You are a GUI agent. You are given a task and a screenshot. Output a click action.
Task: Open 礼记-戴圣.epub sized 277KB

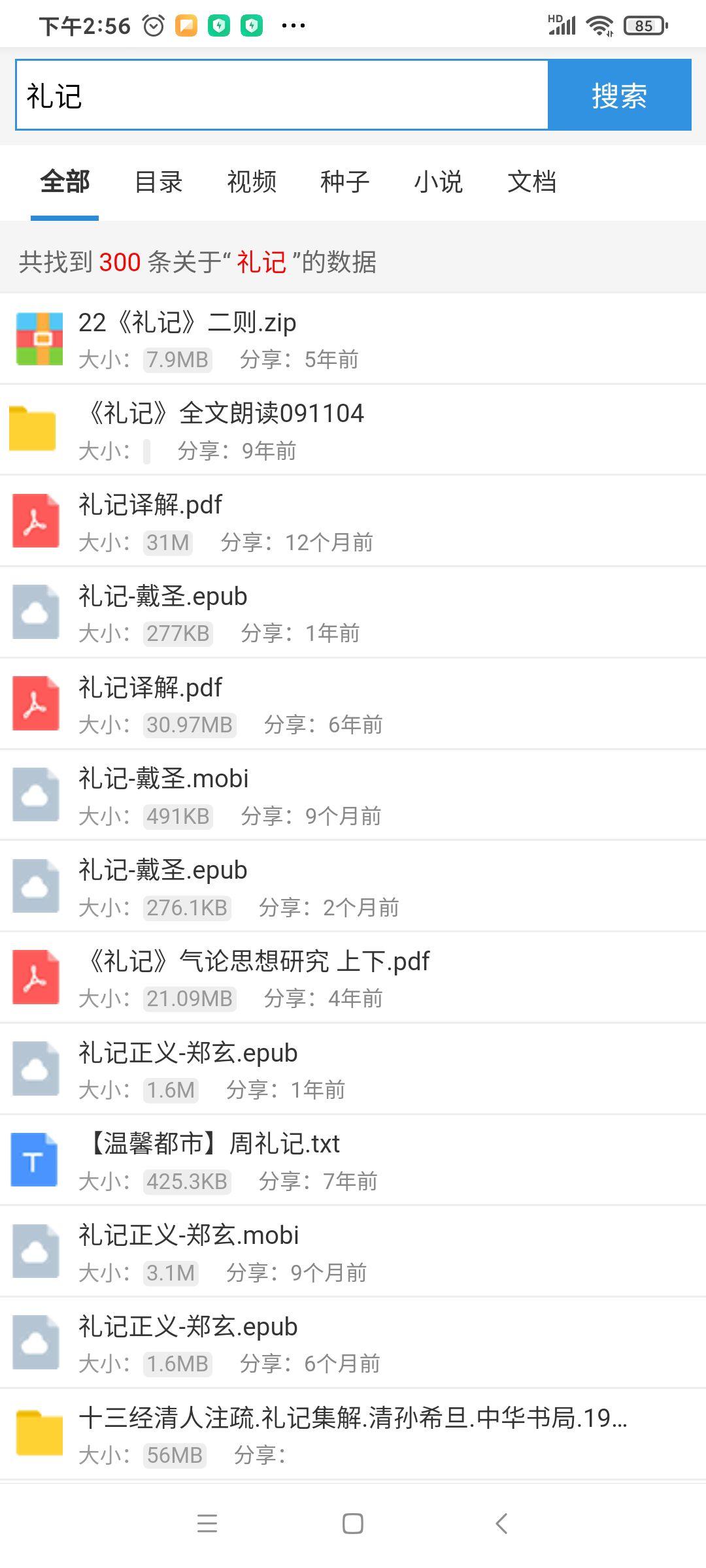(x=163, y=596)
